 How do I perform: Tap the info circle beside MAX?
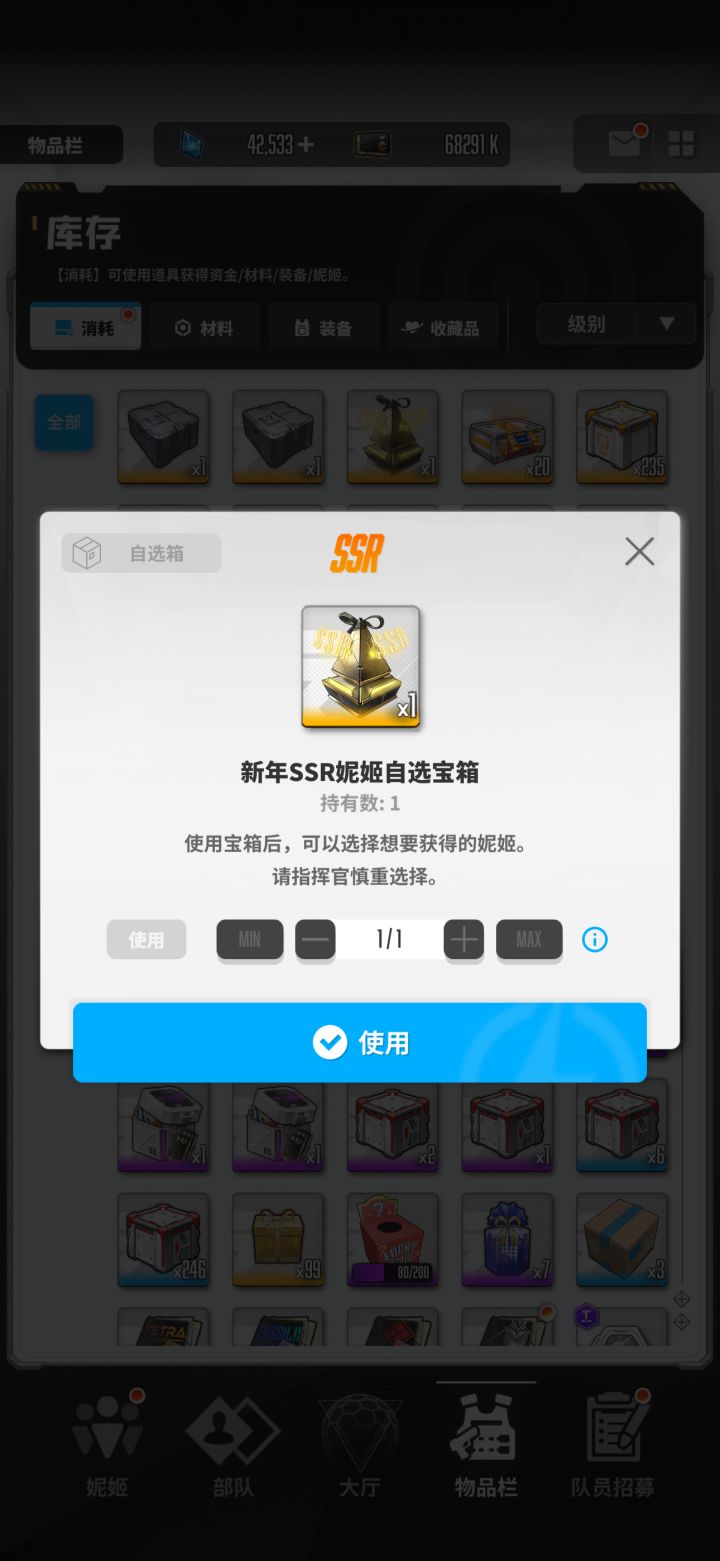[x=594, y=940]
